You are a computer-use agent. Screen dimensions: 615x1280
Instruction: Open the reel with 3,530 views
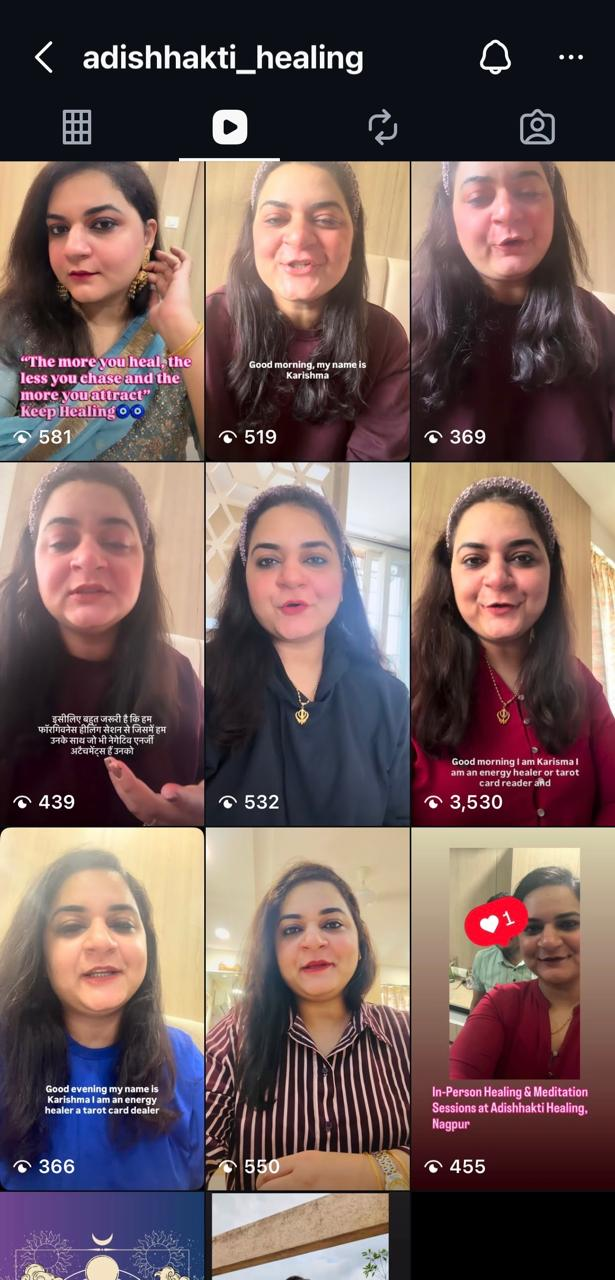tap(514, 644)
